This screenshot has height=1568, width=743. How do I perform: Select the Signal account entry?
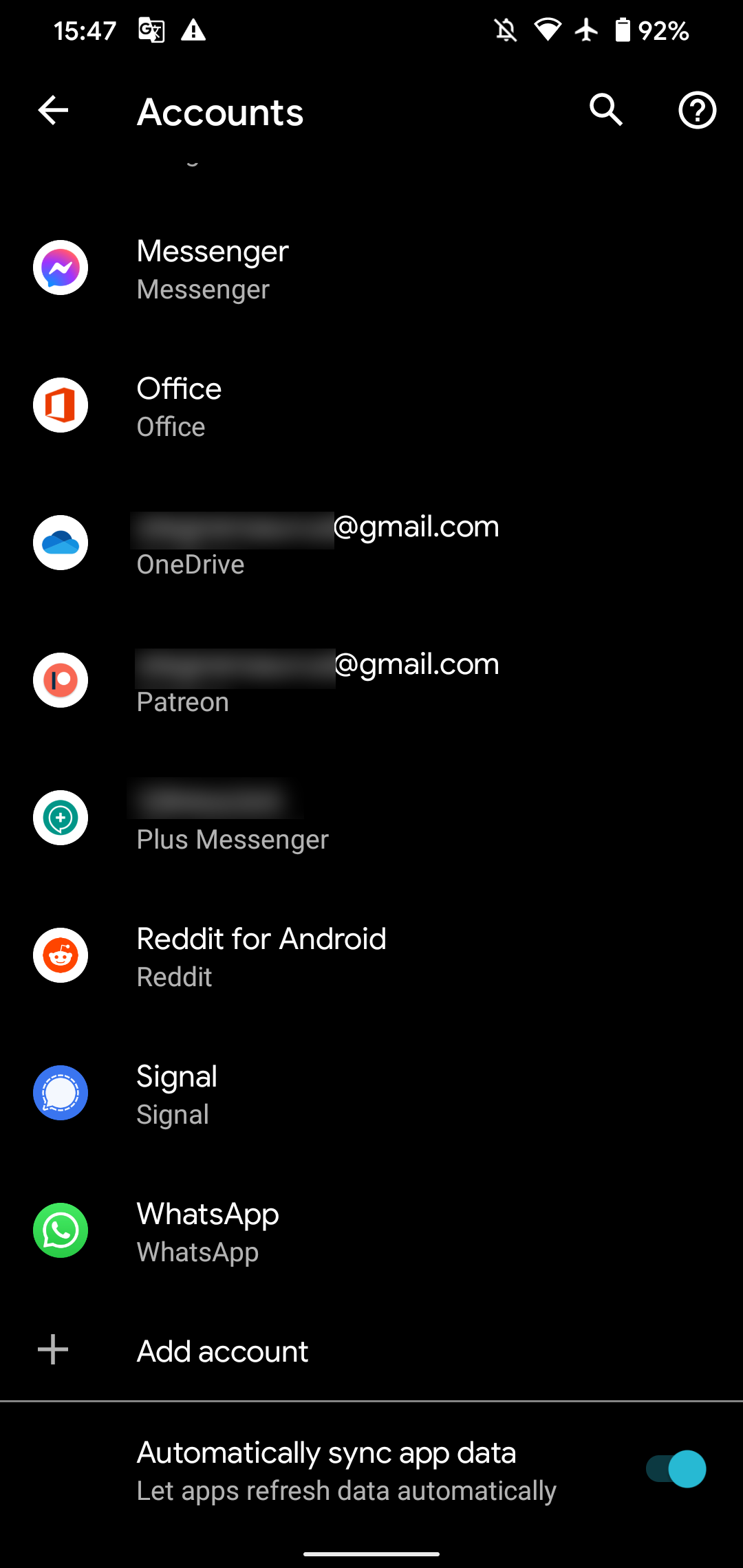(371, 1093)
